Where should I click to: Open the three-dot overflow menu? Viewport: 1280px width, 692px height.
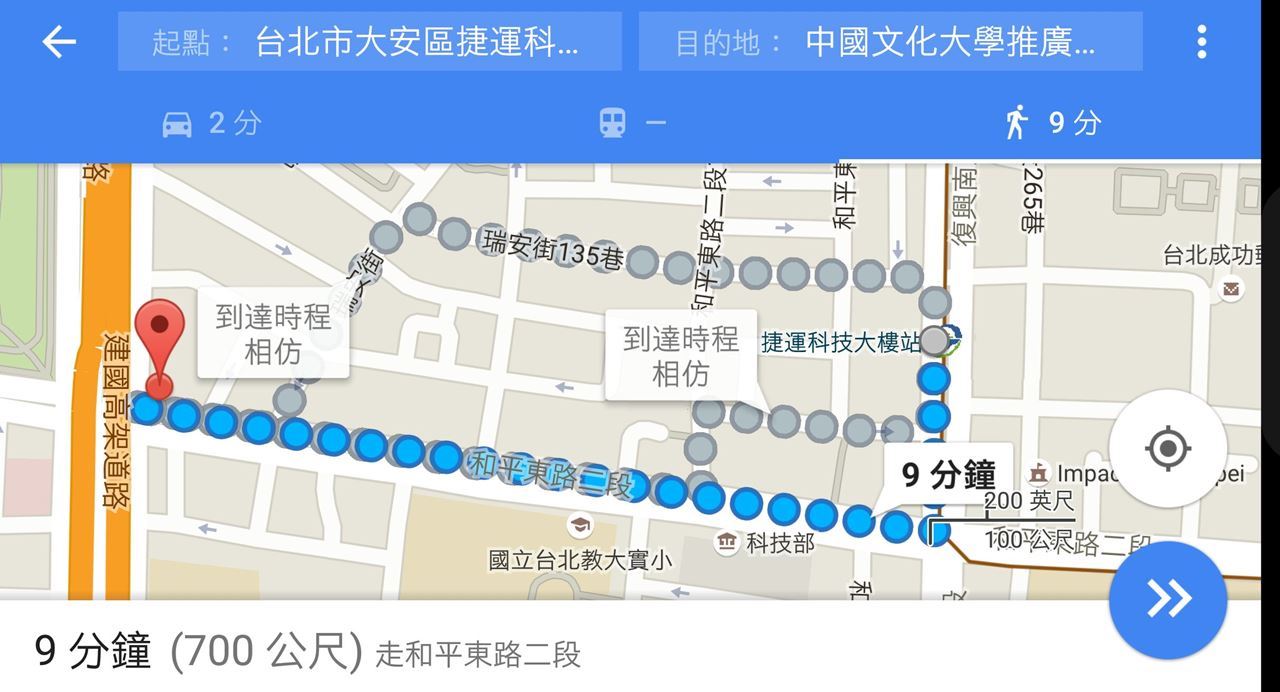coord(1201,42)
